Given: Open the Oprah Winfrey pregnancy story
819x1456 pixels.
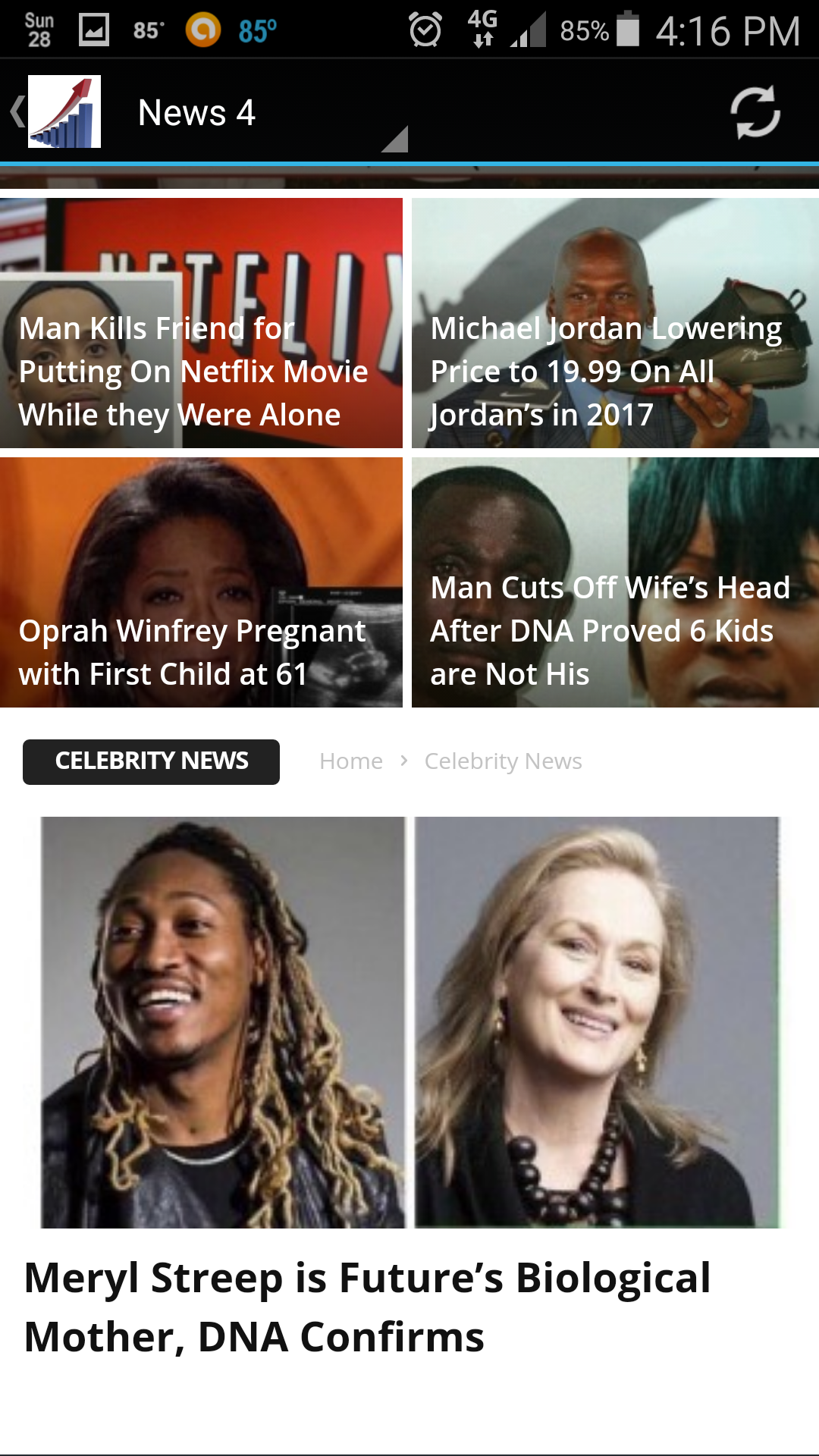Looking at the screenshot, I should click(x=201, y=582).
